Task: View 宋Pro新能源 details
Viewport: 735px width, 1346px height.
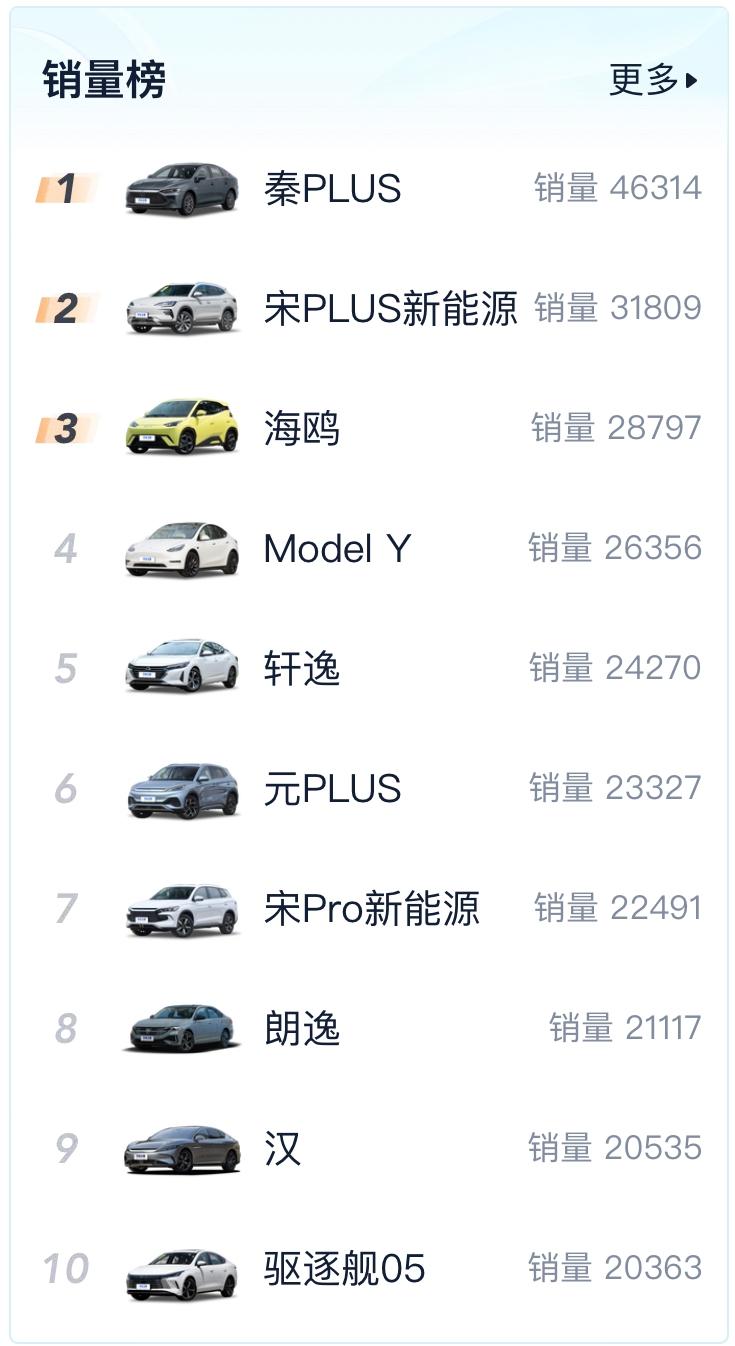Action: coord(371,908)
